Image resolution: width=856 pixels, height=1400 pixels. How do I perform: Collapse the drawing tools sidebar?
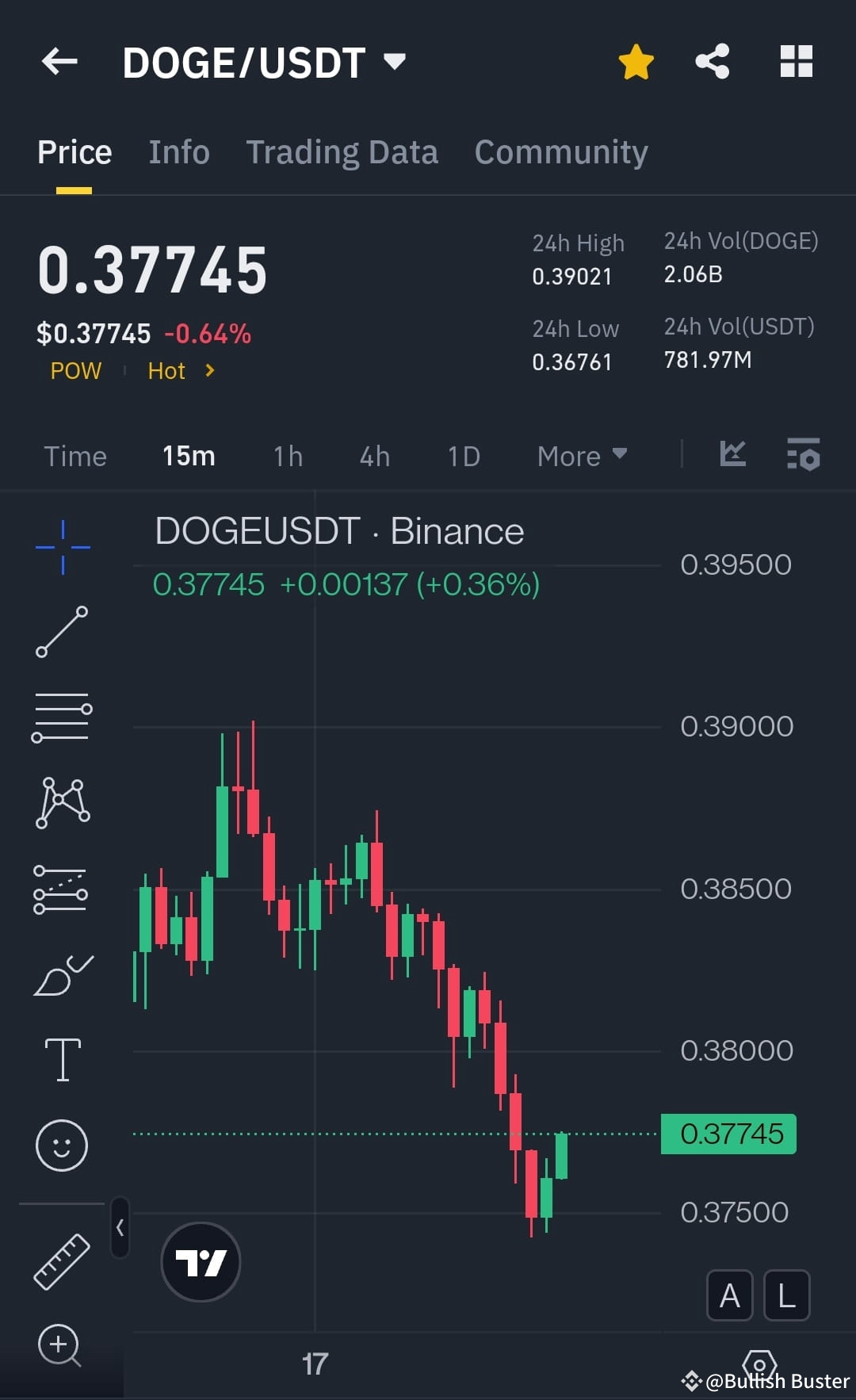120,1226
